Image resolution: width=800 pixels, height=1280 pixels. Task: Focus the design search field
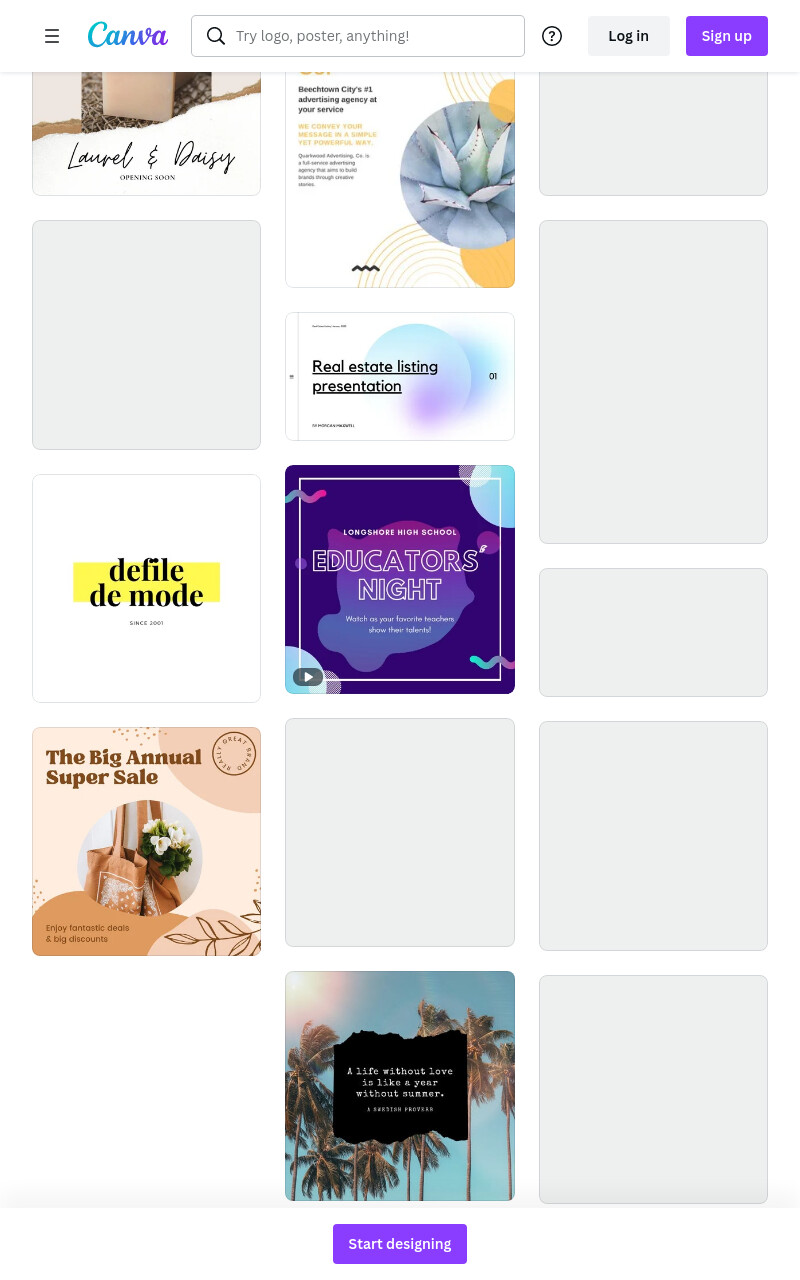(358, 36)
